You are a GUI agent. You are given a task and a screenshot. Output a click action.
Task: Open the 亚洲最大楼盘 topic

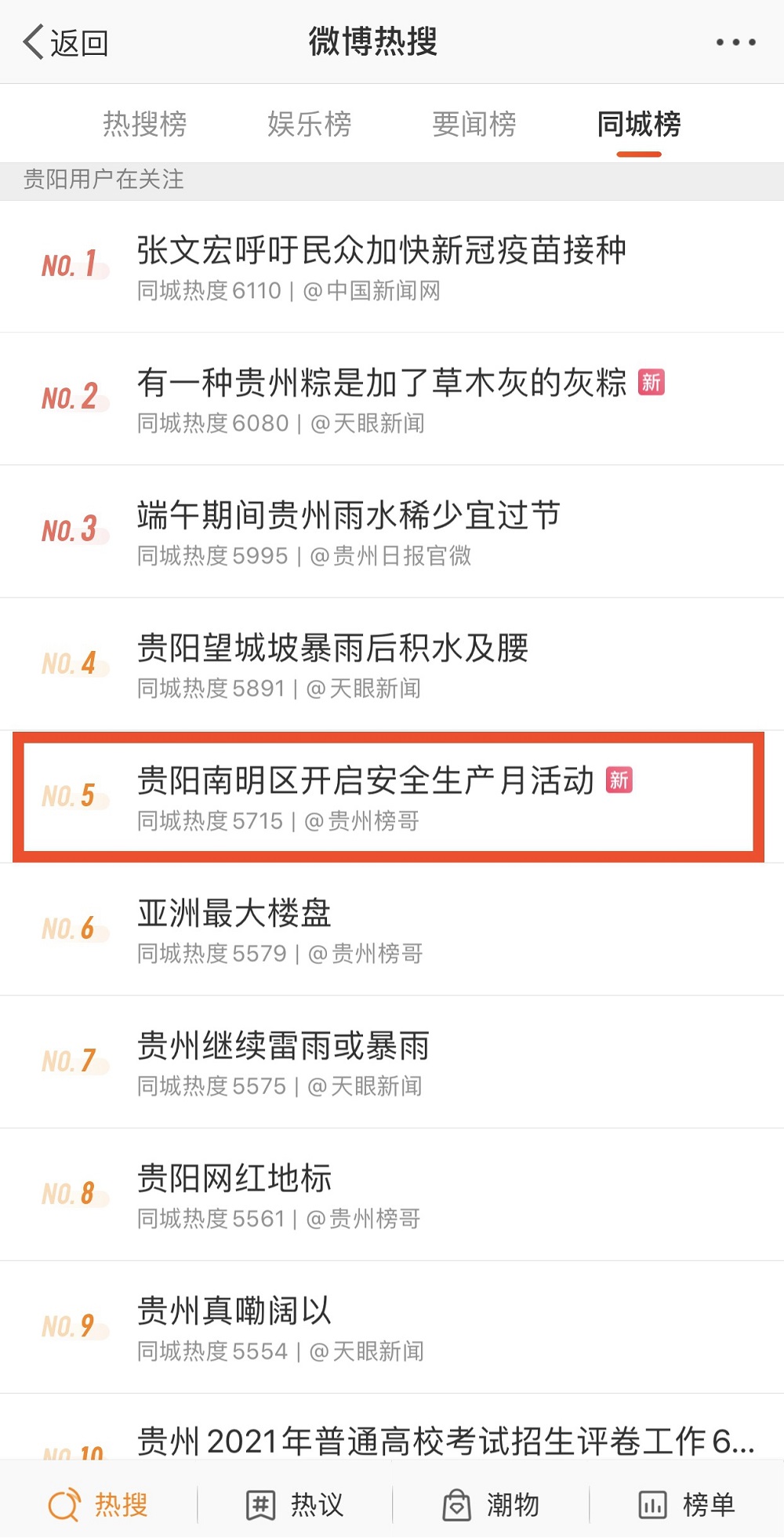tap(234, 914)
